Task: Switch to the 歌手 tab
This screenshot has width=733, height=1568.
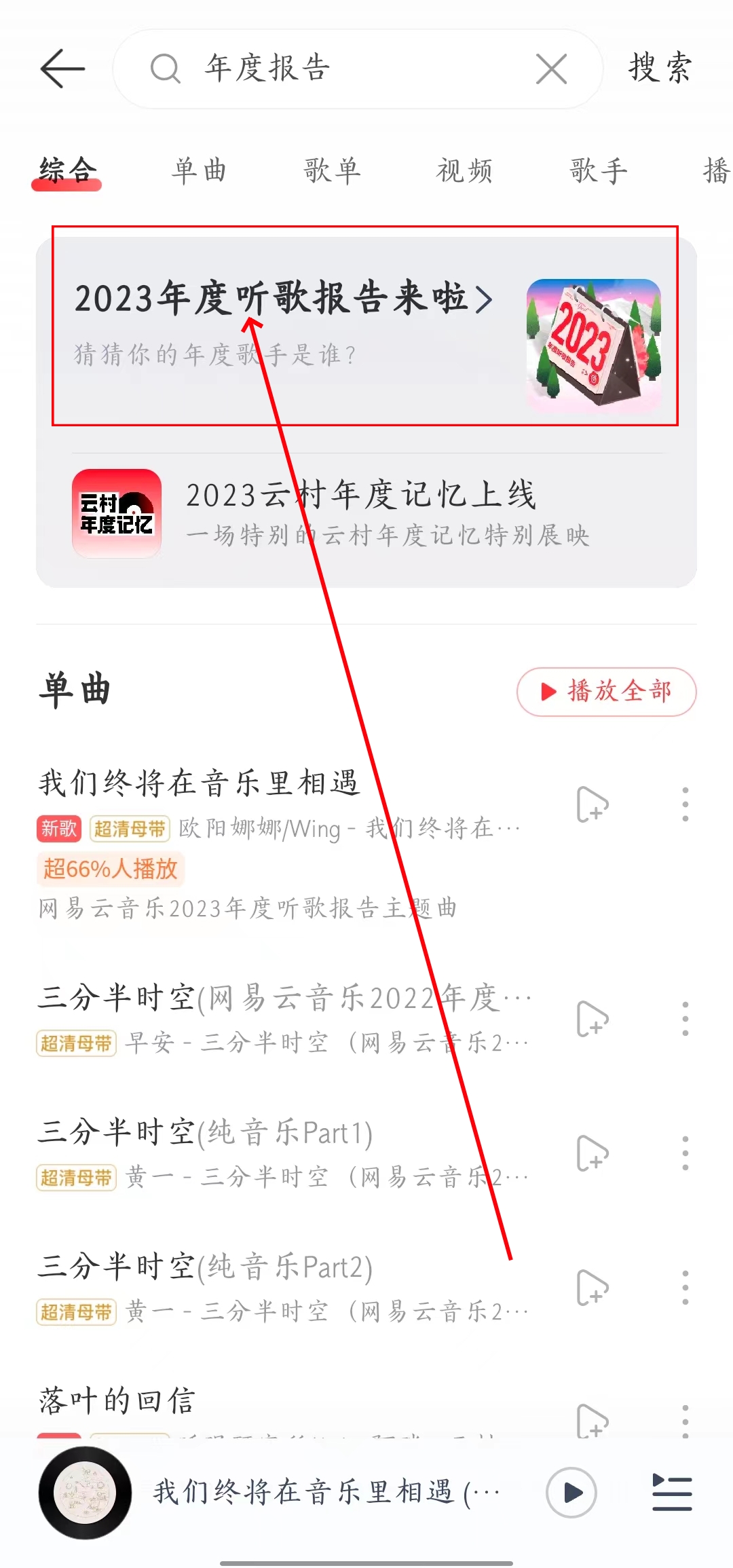Action: (598, 170)
